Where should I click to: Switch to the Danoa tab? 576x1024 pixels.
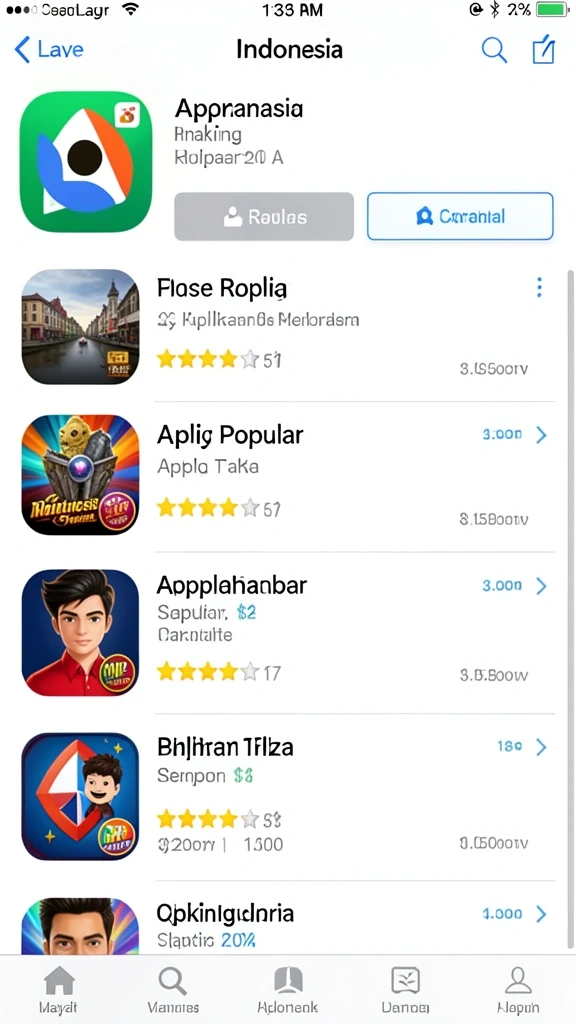click(405, 989)
